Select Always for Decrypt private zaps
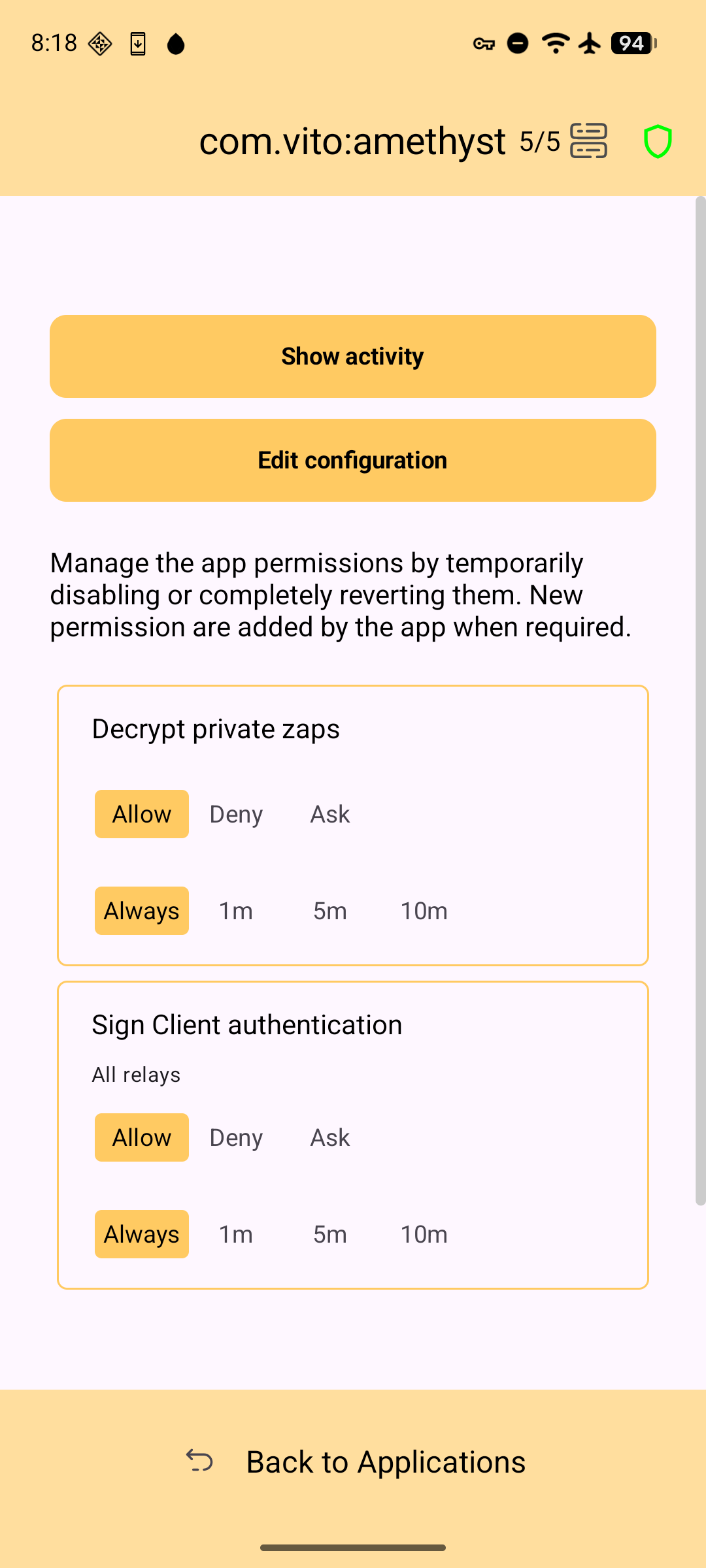706x1568 pixels. 142,911
